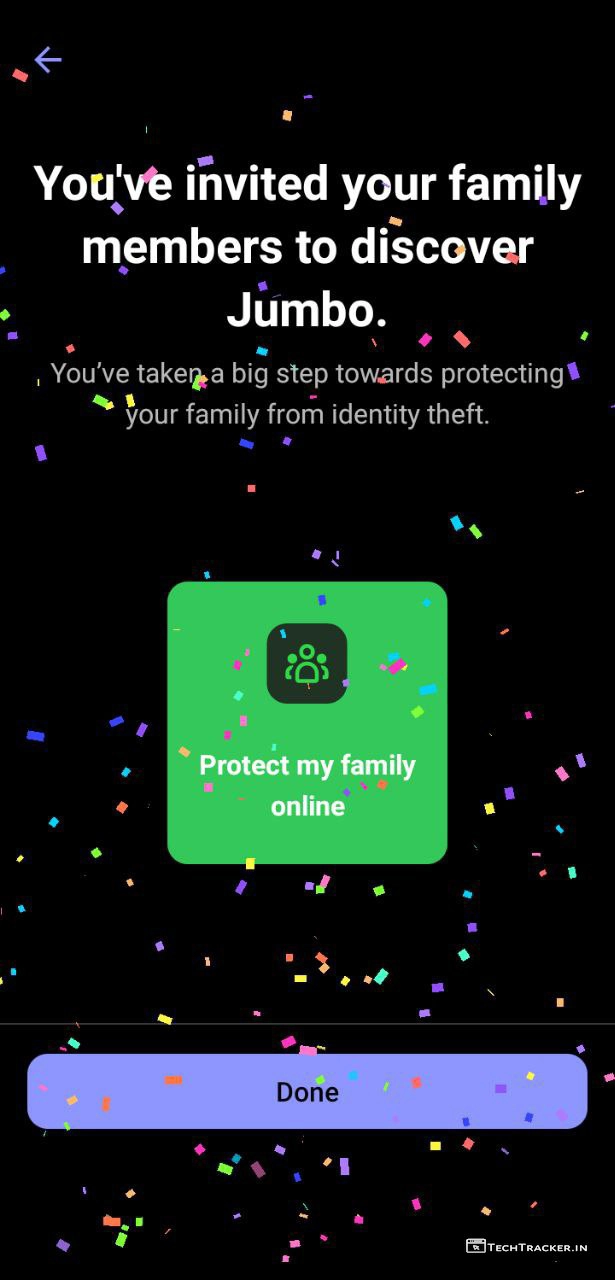Image resolution: width=615 pixels, height=1280 pixels.
Task: Tap the Done button
Action: point(307,1092)
